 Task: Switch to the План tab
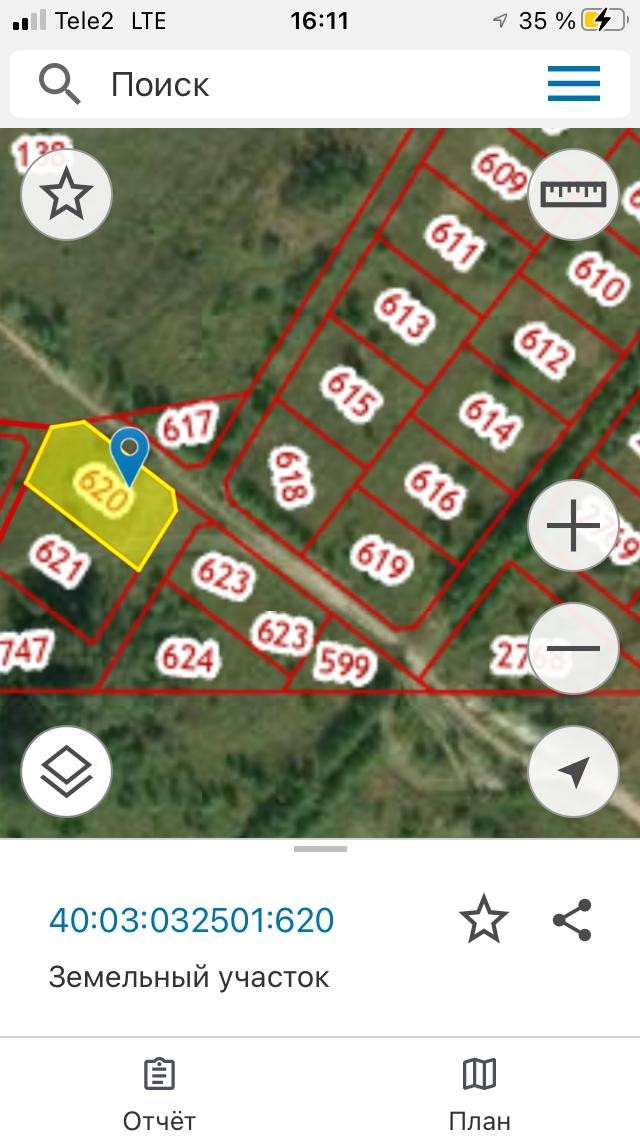point(480,1092)
